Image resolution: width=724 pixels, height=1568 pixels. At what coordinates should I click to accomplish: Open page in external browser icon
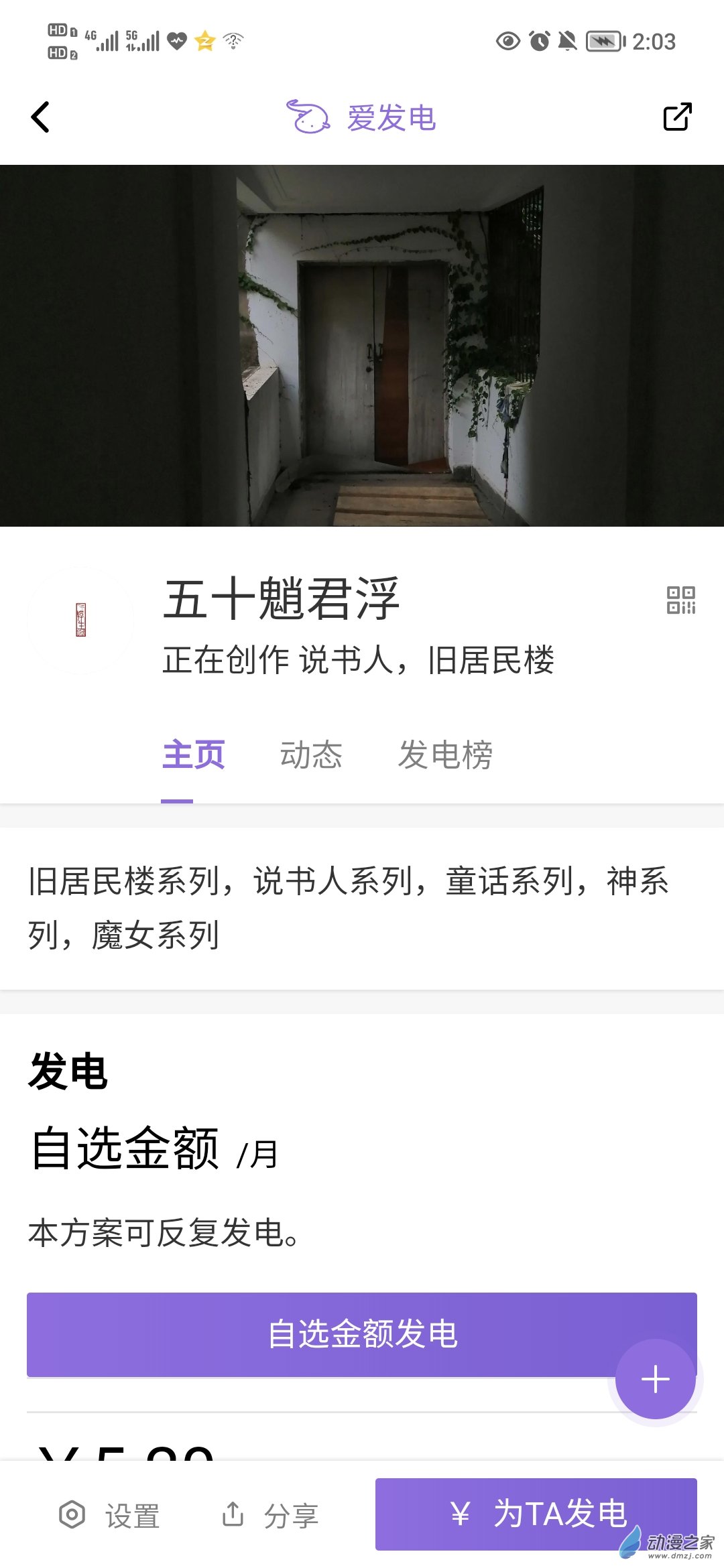point(677,117)
